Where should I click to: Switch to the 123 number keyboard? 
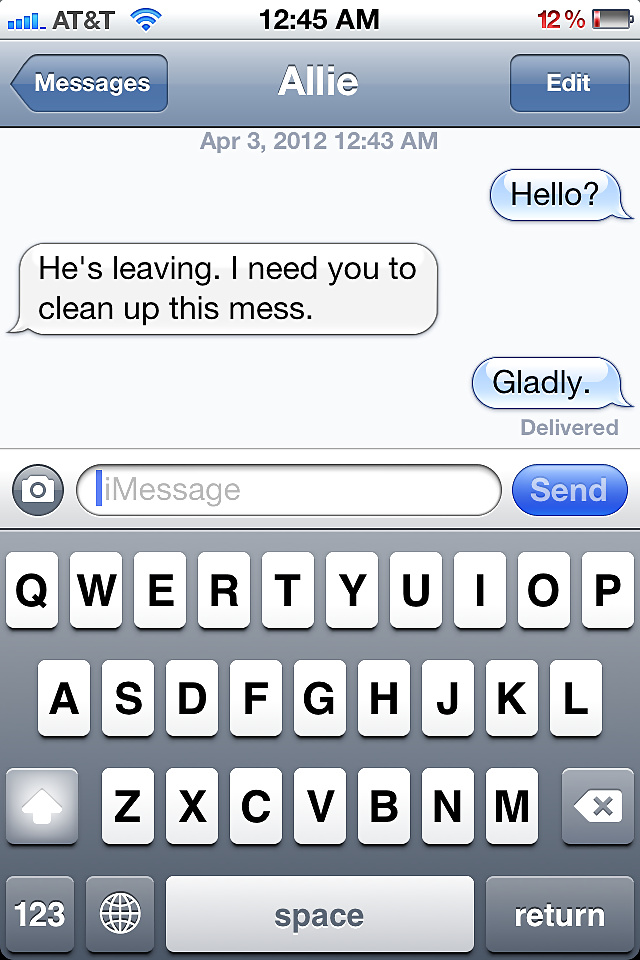click(x=40, y=914)
